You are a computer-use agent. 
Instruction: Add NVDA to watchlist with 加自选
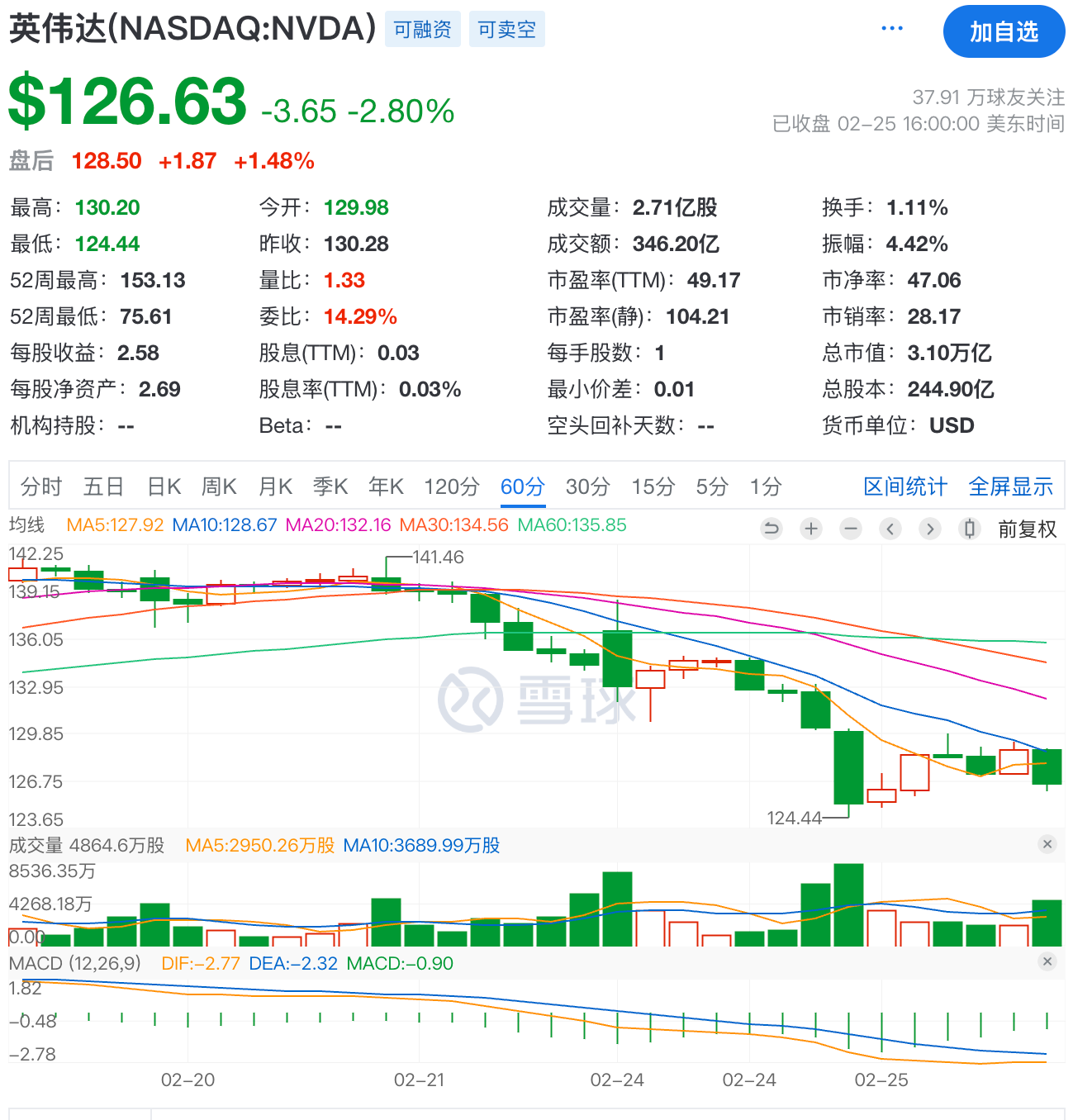(x=1004, y=31)
